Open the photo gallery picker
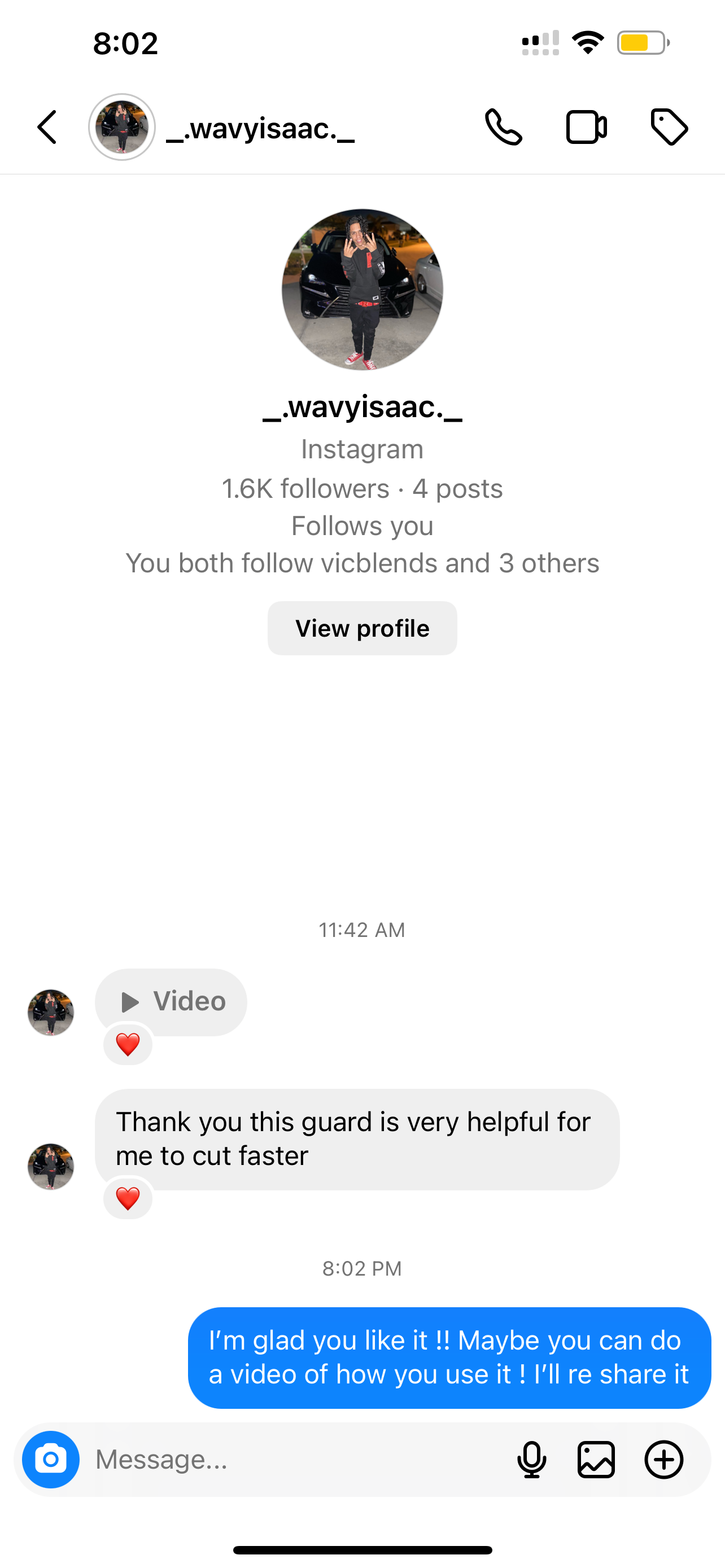Viewport: 725px width, 1568px height. point(596,1459)
